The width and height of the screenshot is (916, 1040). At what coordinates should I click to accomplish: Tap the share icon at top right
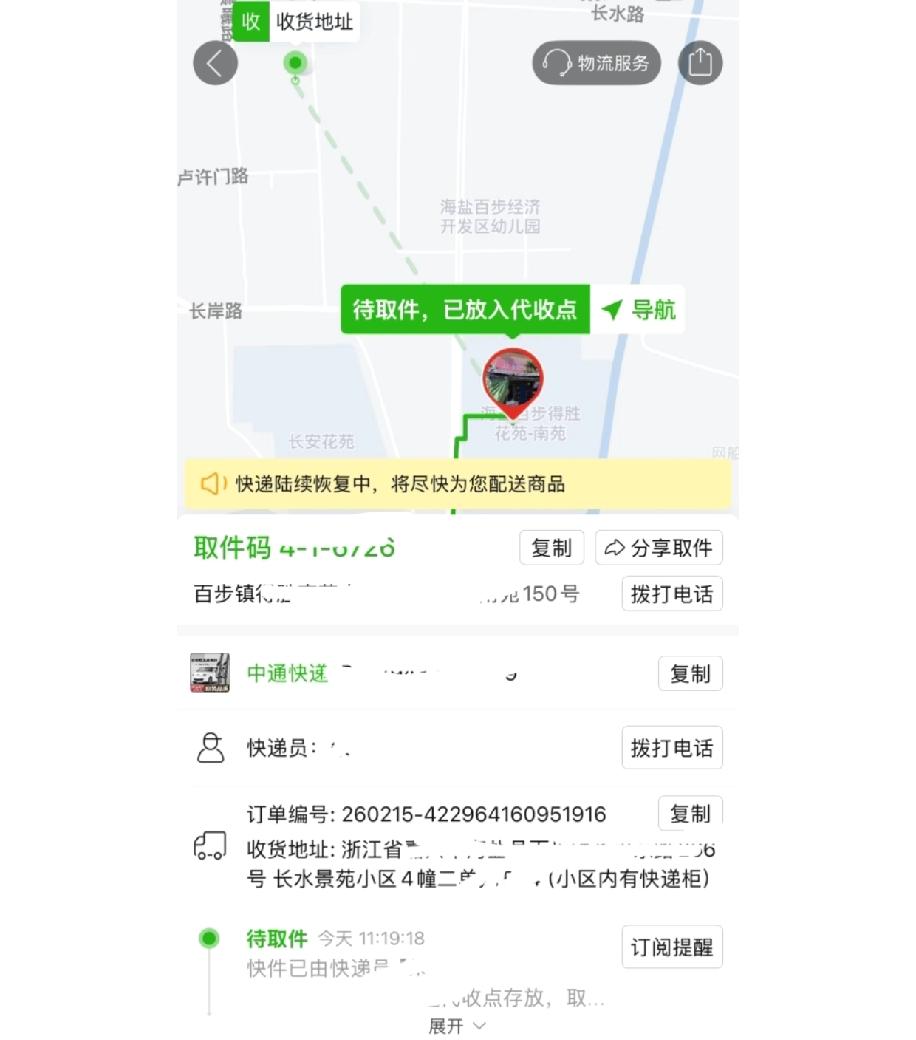click(x=700, y=62)
